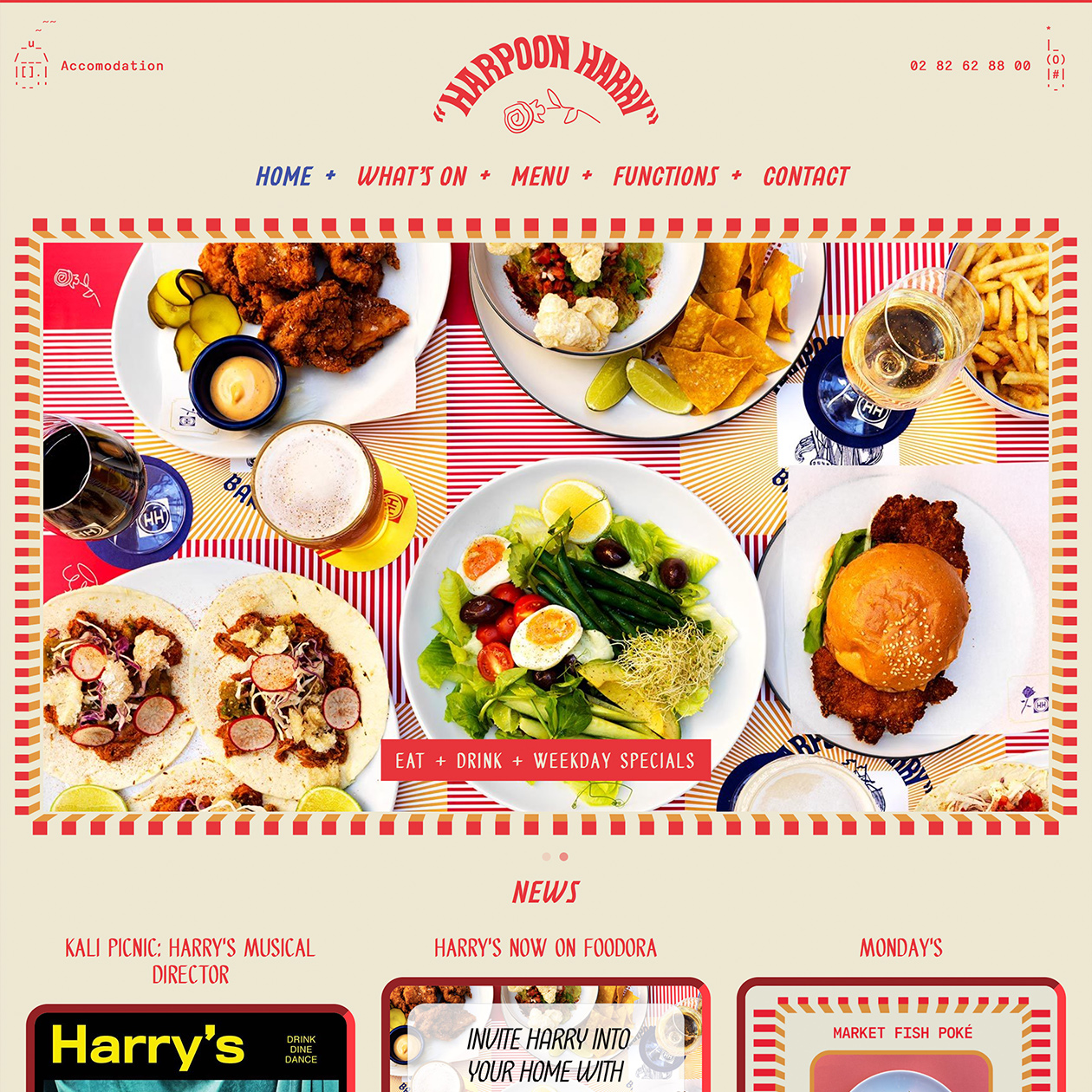The width and height of the screenshot is (1092, 1092).
Task: View the Harry's Drink Dine Dance image
Action: click(191, 1050)
